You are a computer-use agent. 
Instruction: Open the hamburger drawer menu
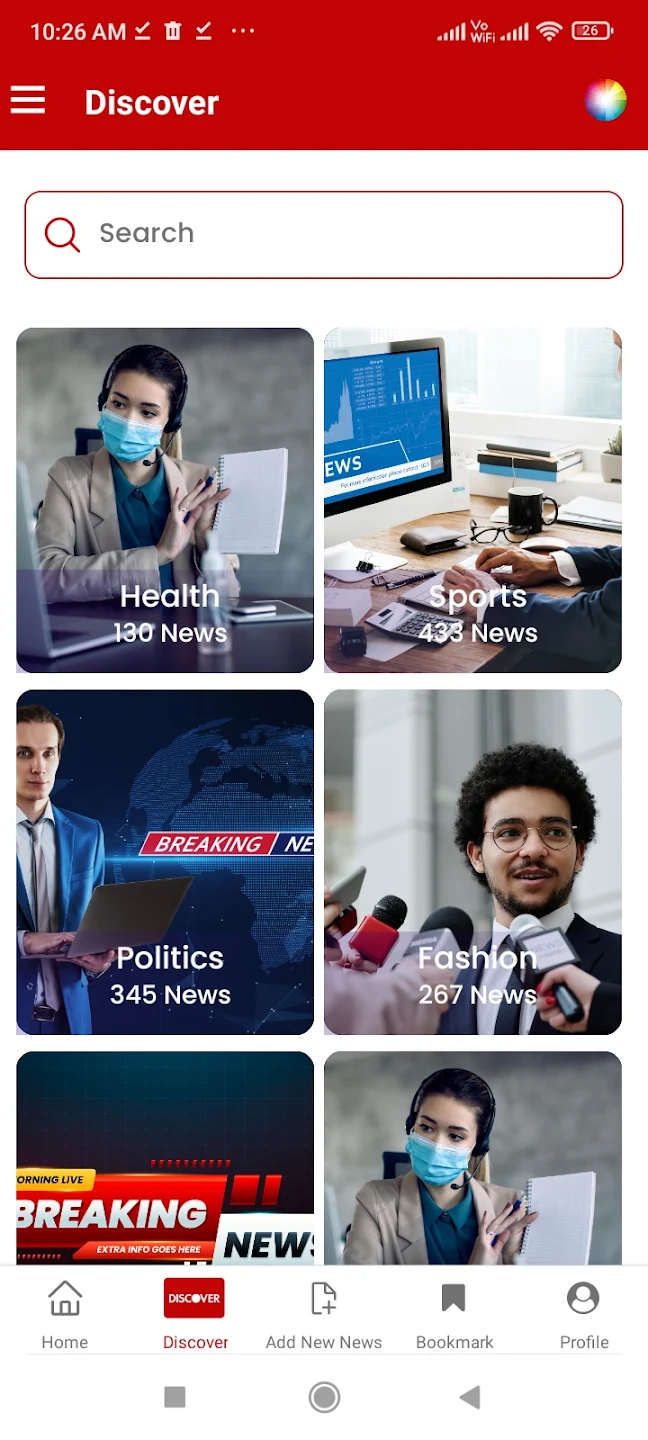pyautogui.click(x=28, y=101)
